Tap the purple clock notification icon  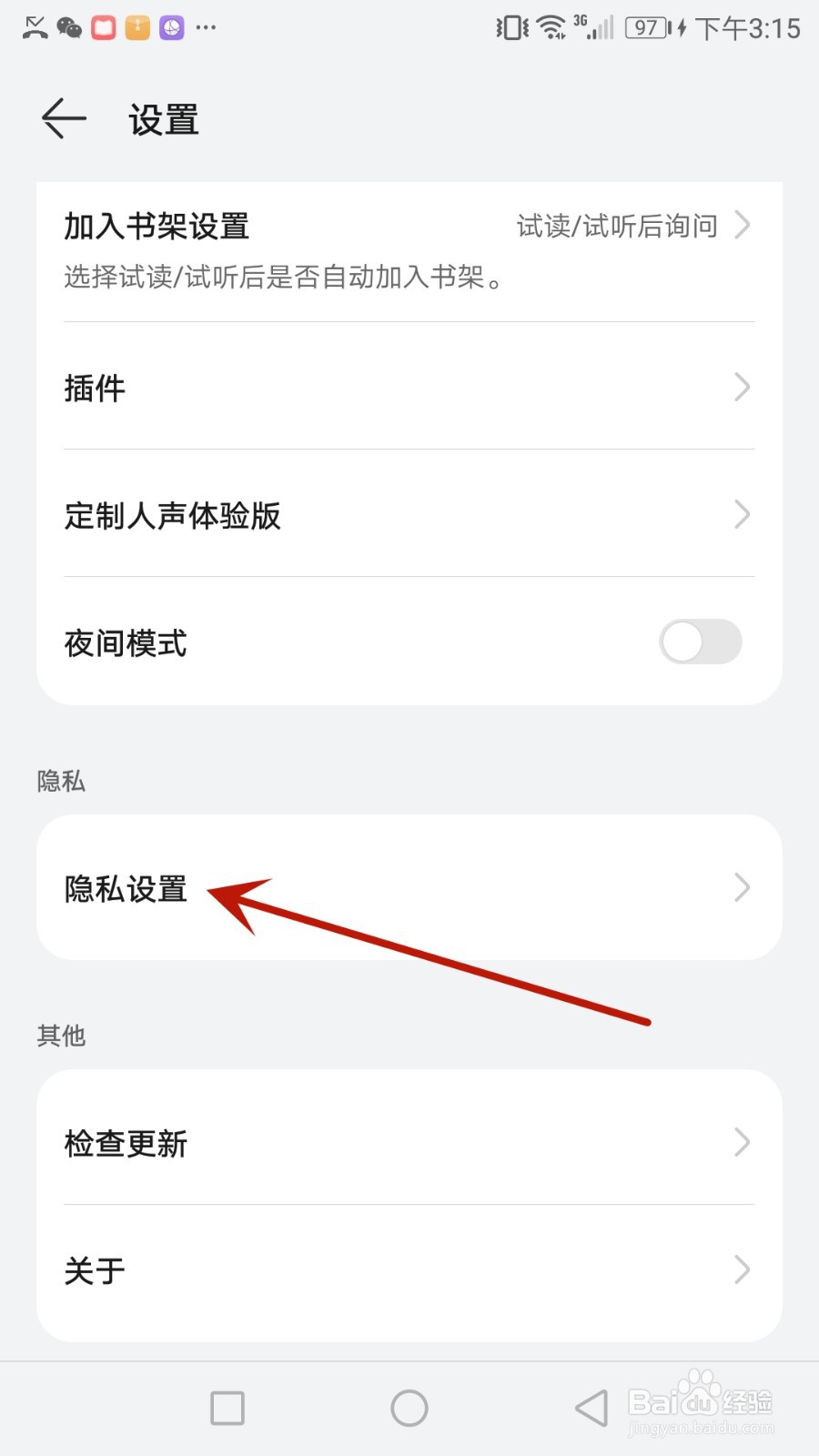(x=171, y=26)
